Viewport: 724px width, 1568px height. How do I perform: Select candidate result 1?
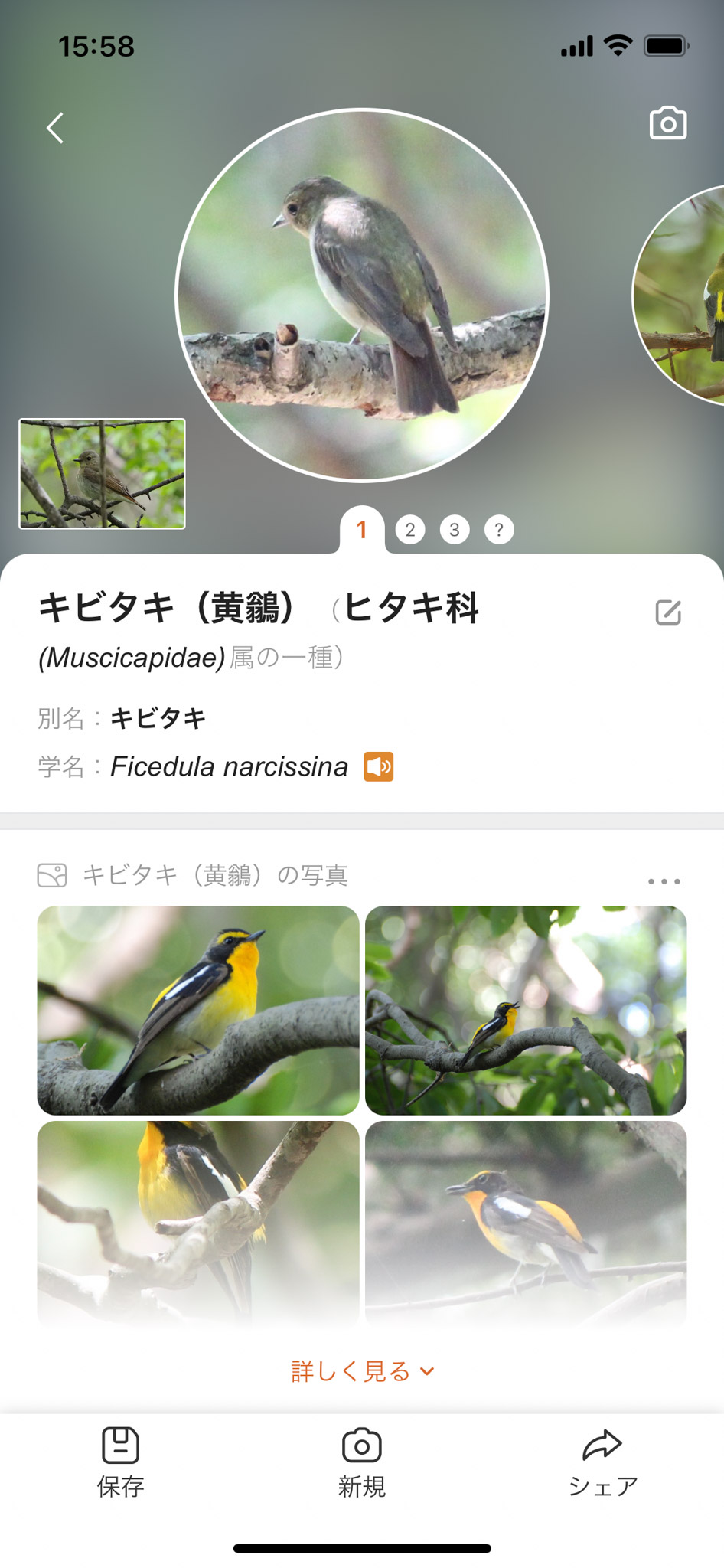coord(361,528)
